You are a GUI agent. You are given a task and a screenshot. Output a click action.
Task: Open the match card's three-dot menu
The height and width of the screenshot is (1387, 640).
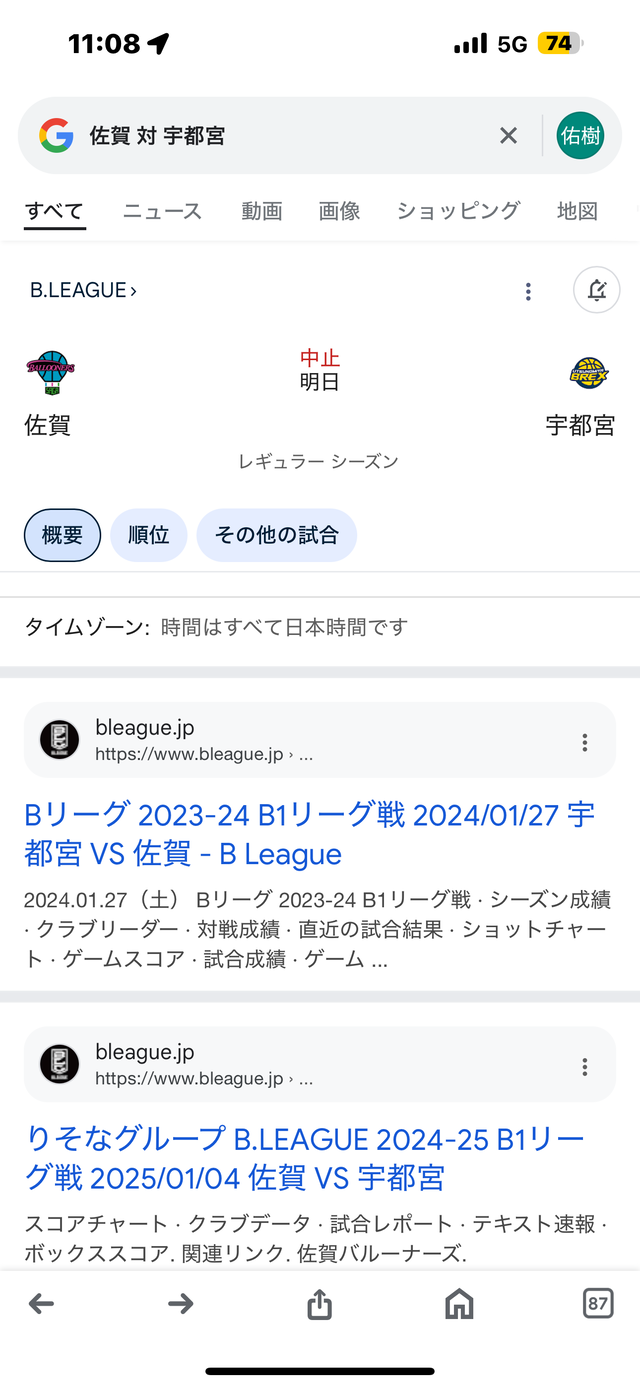pyautogui.click(x=528, y=291)
